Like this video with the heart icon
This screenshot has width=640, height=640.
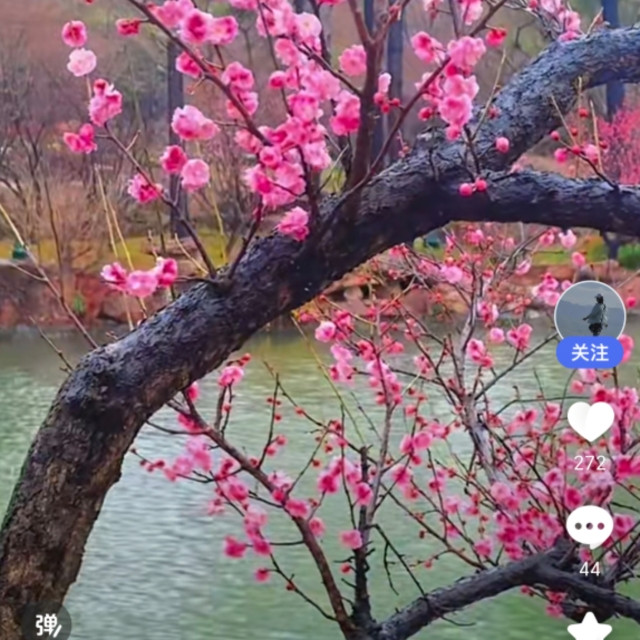(x=590, y=420)
